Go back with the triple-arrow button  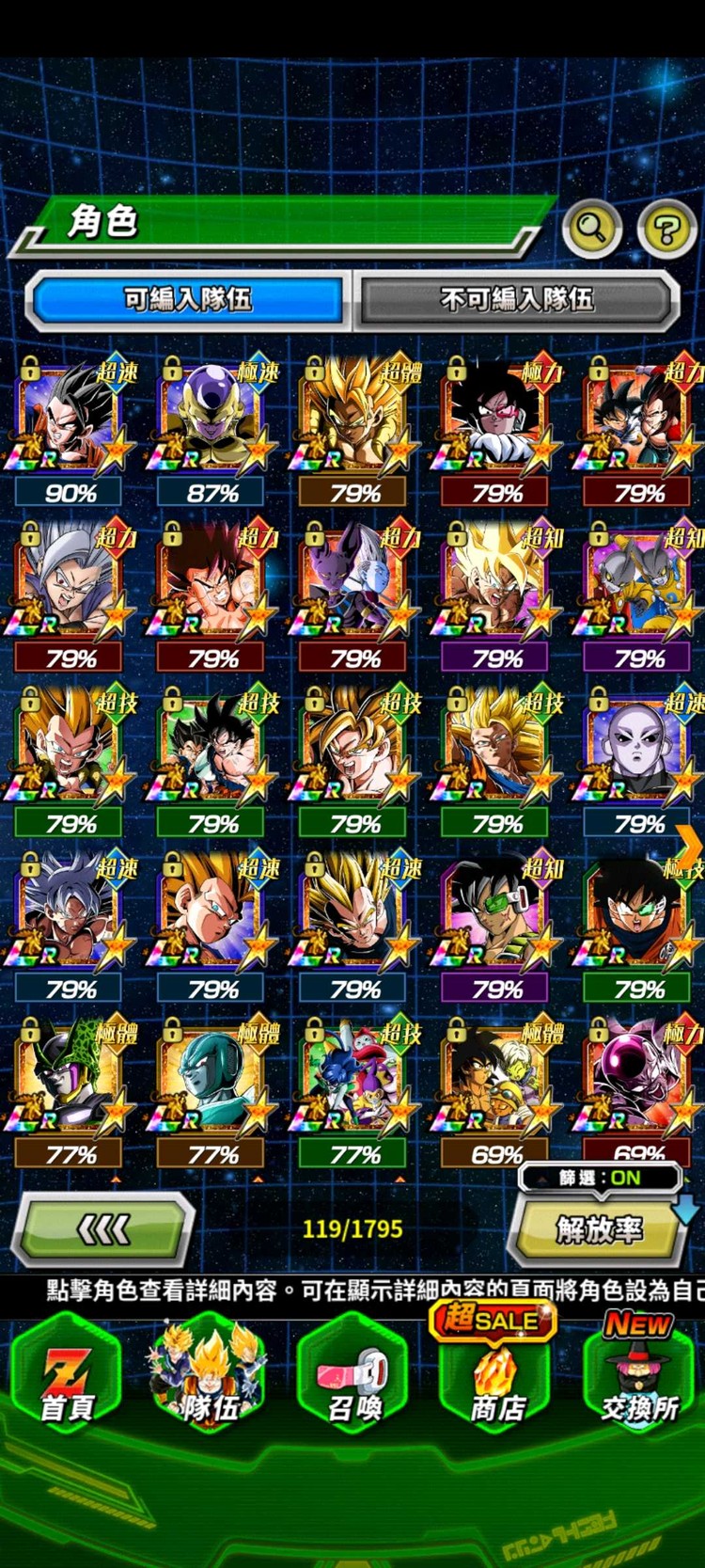point(102,1228)
